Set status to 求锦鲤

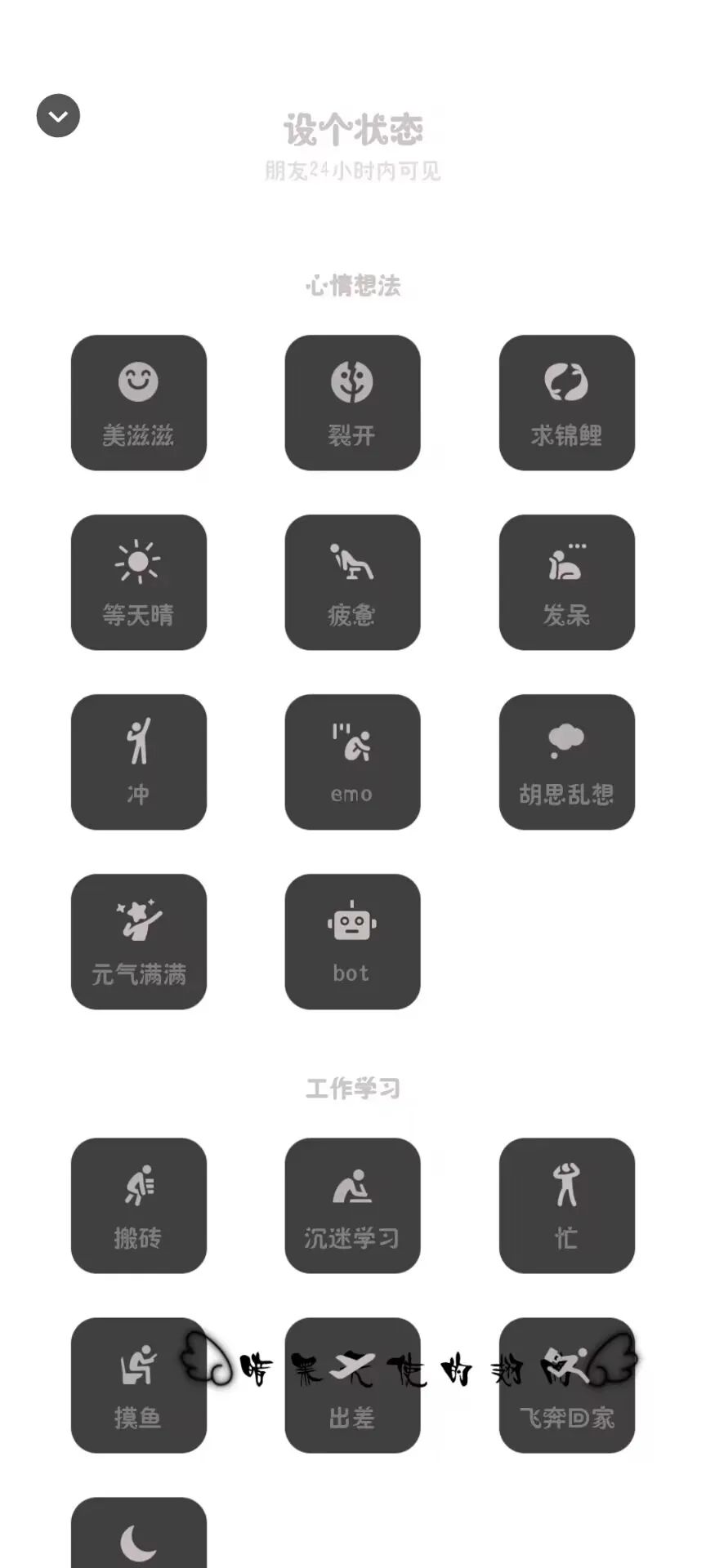click(x=567, y=403)
